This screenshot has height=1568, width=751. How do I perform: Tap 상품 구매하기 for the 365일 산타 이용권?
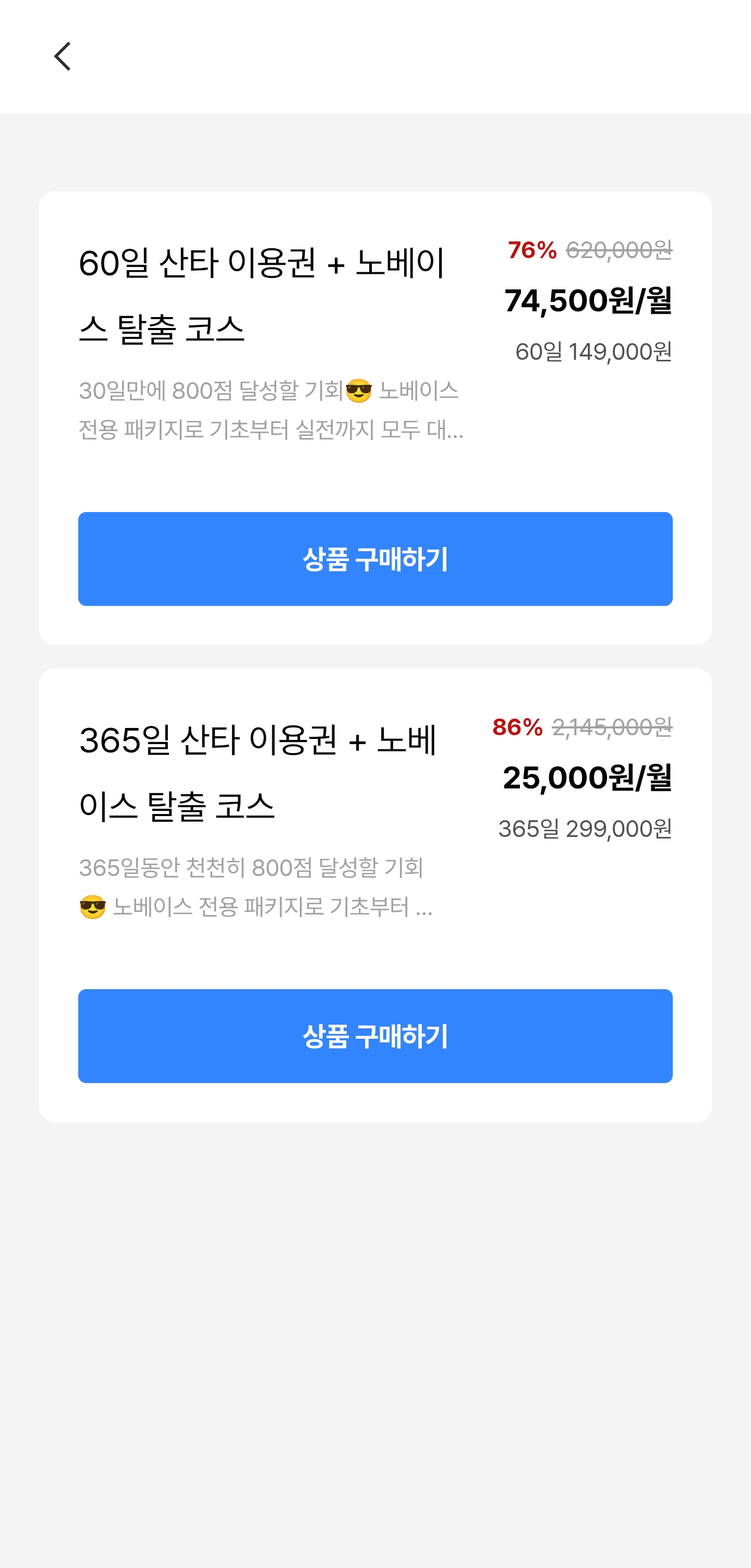click(375, 1036)
